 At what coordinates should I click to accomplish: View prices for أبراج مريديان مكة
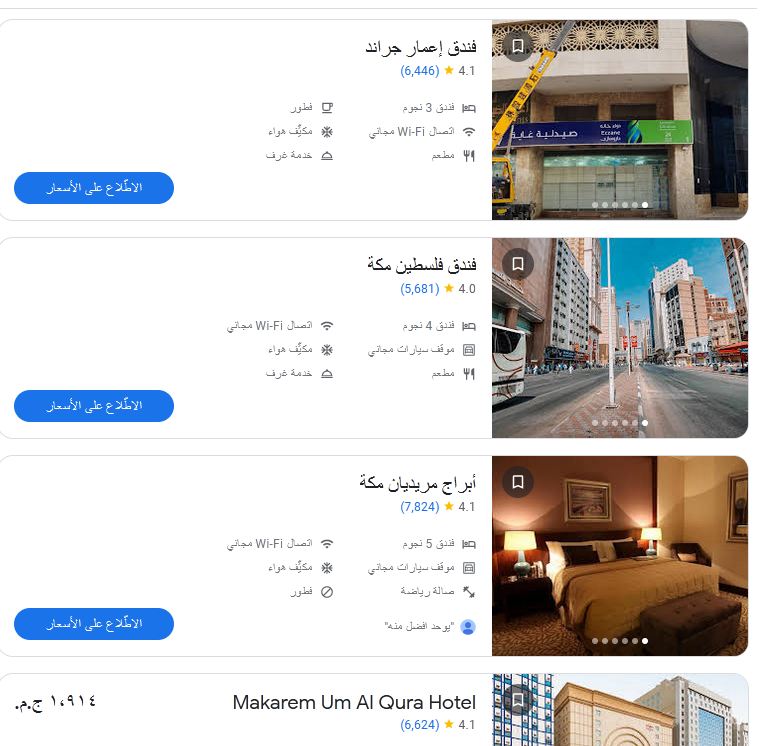pyautogui.click(x=94, y=624)
